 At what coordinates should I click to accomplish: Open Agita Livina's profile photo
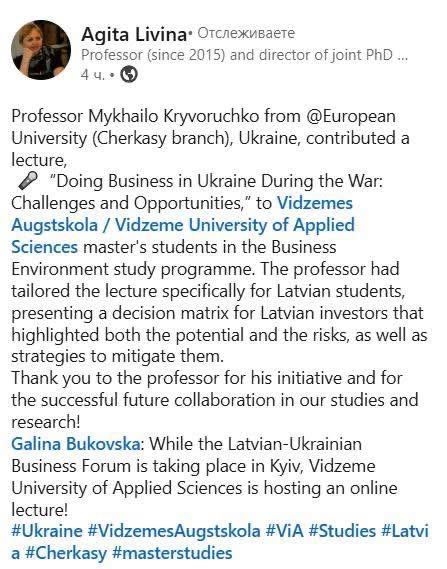41,50
